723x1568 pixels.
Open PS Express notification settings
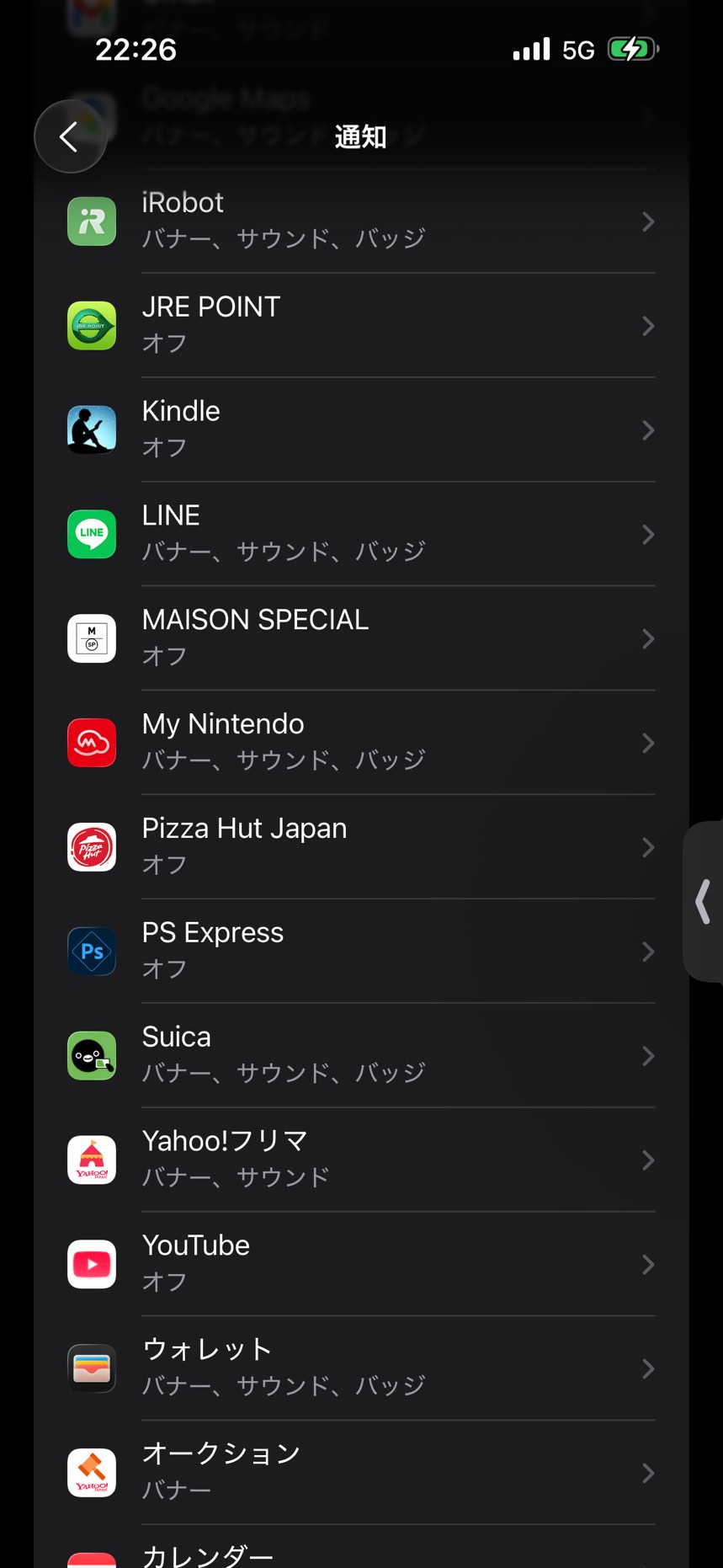(361, 952)
